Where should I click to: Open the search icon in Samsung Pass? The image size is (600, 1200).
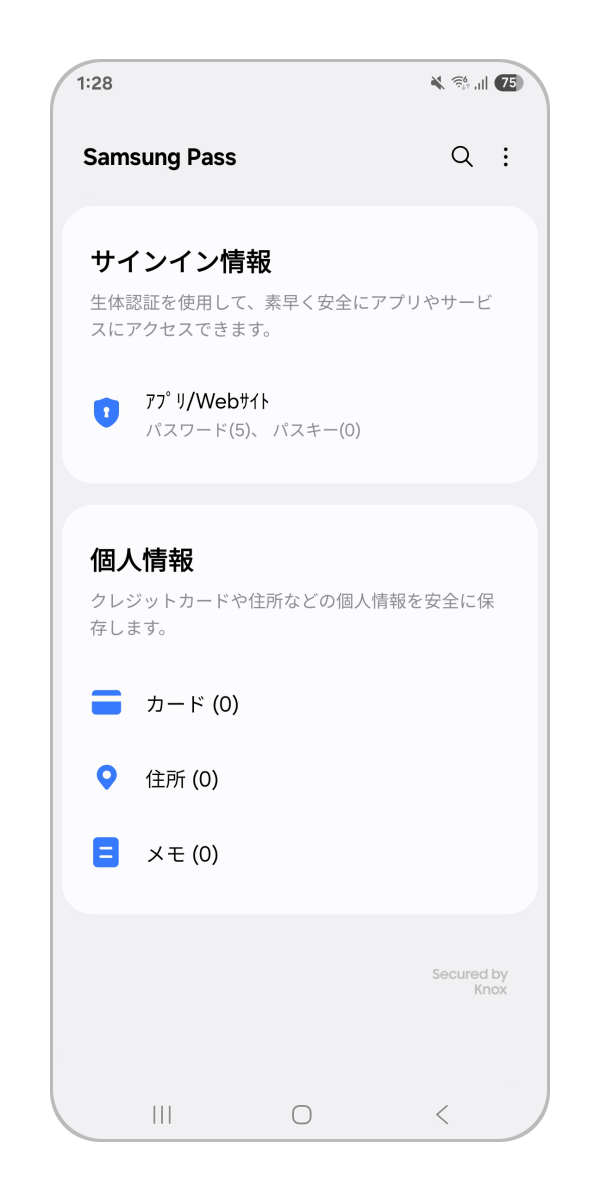point(462,157)
